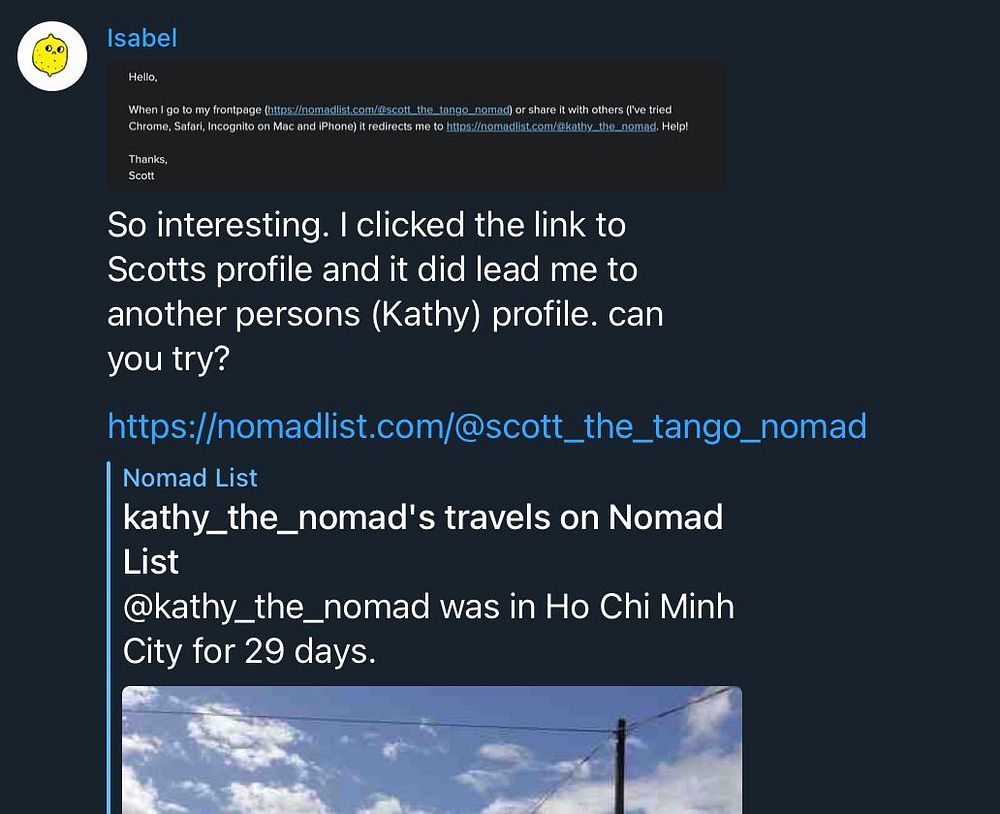Tap the sender name Isabel
This screenshot has width=1000, height=814.
[x=141, y=38]
